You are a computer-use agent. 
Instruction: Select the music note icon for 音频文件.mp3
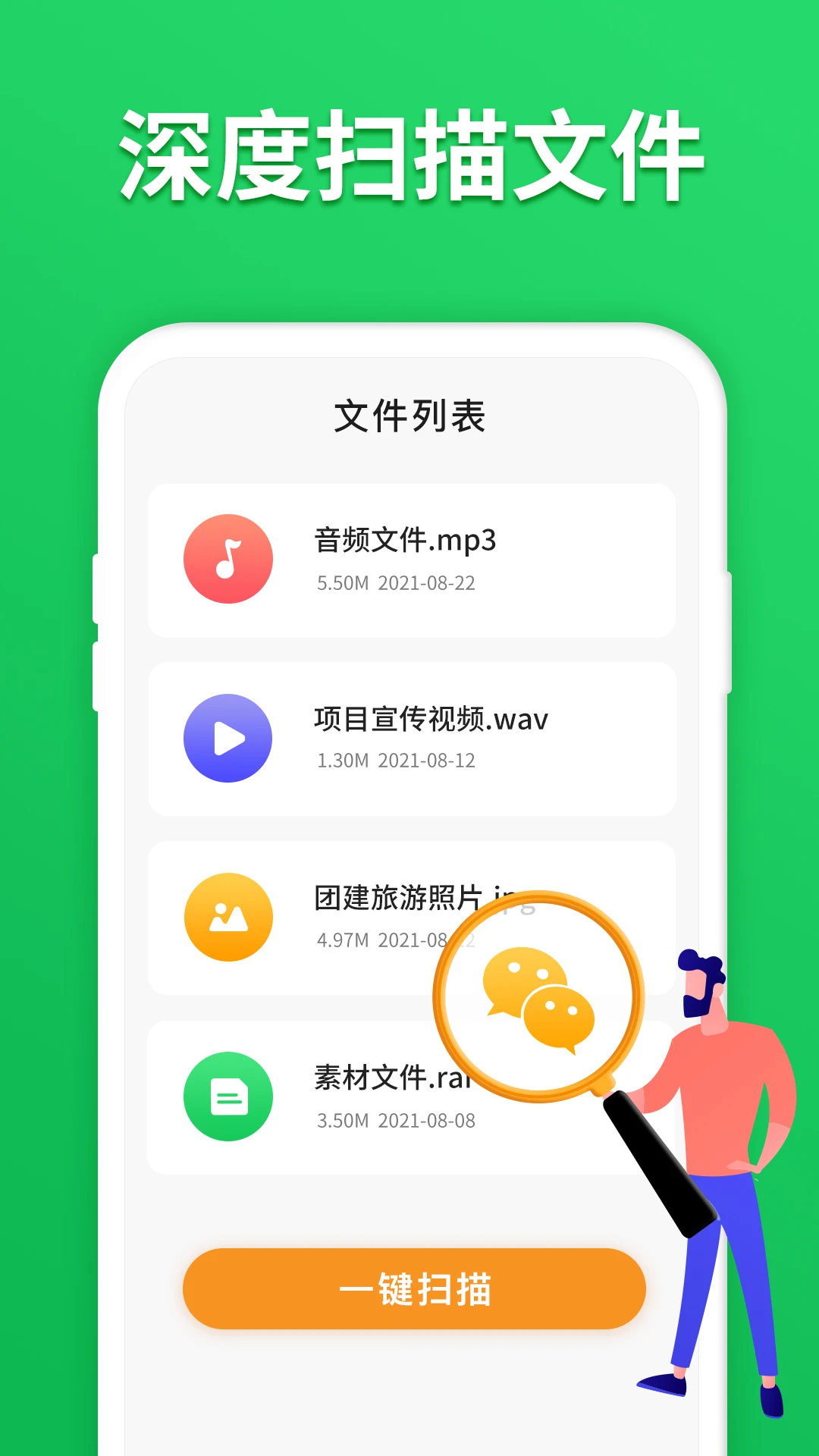pos(229,557)
